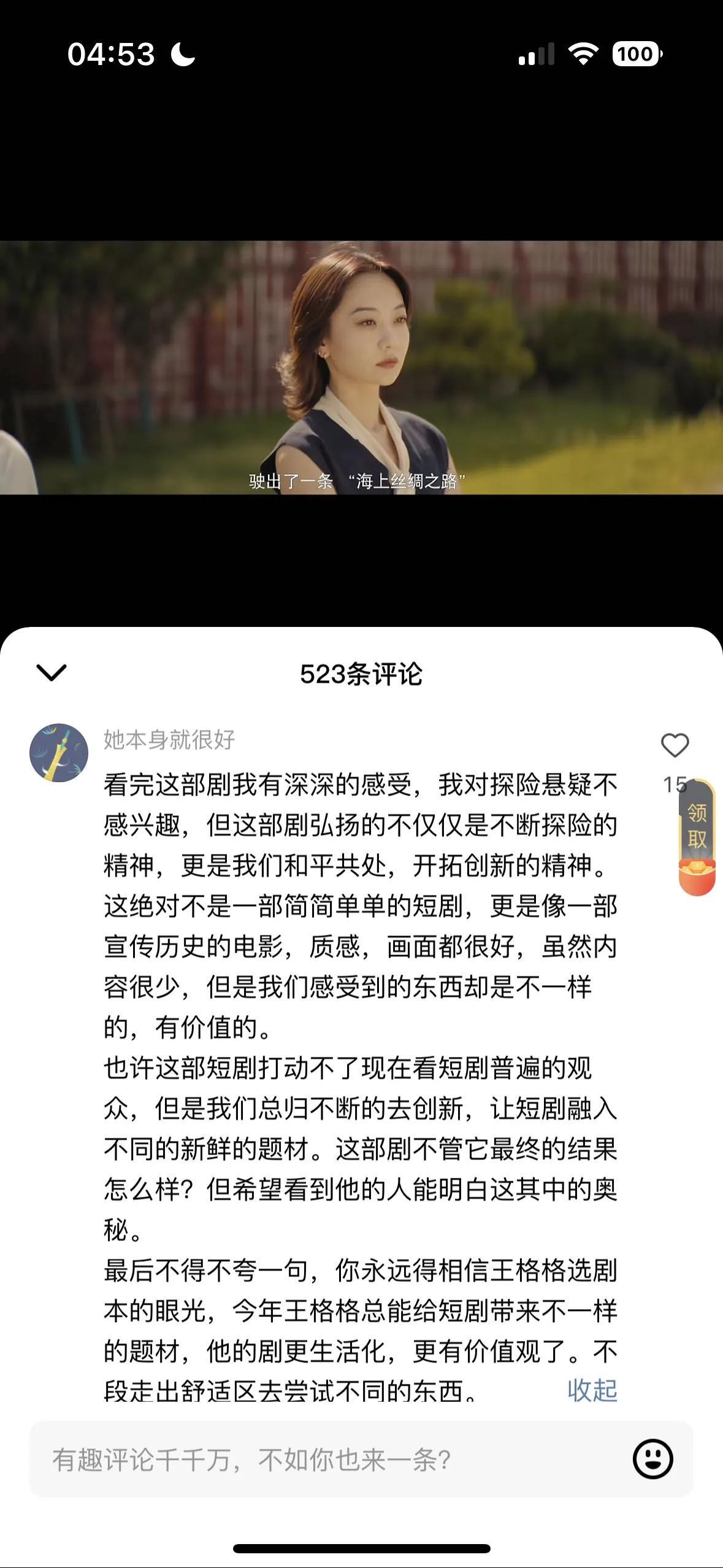
Task: Like the comment by 她本身就很好
Action: (x=675, y=745)
